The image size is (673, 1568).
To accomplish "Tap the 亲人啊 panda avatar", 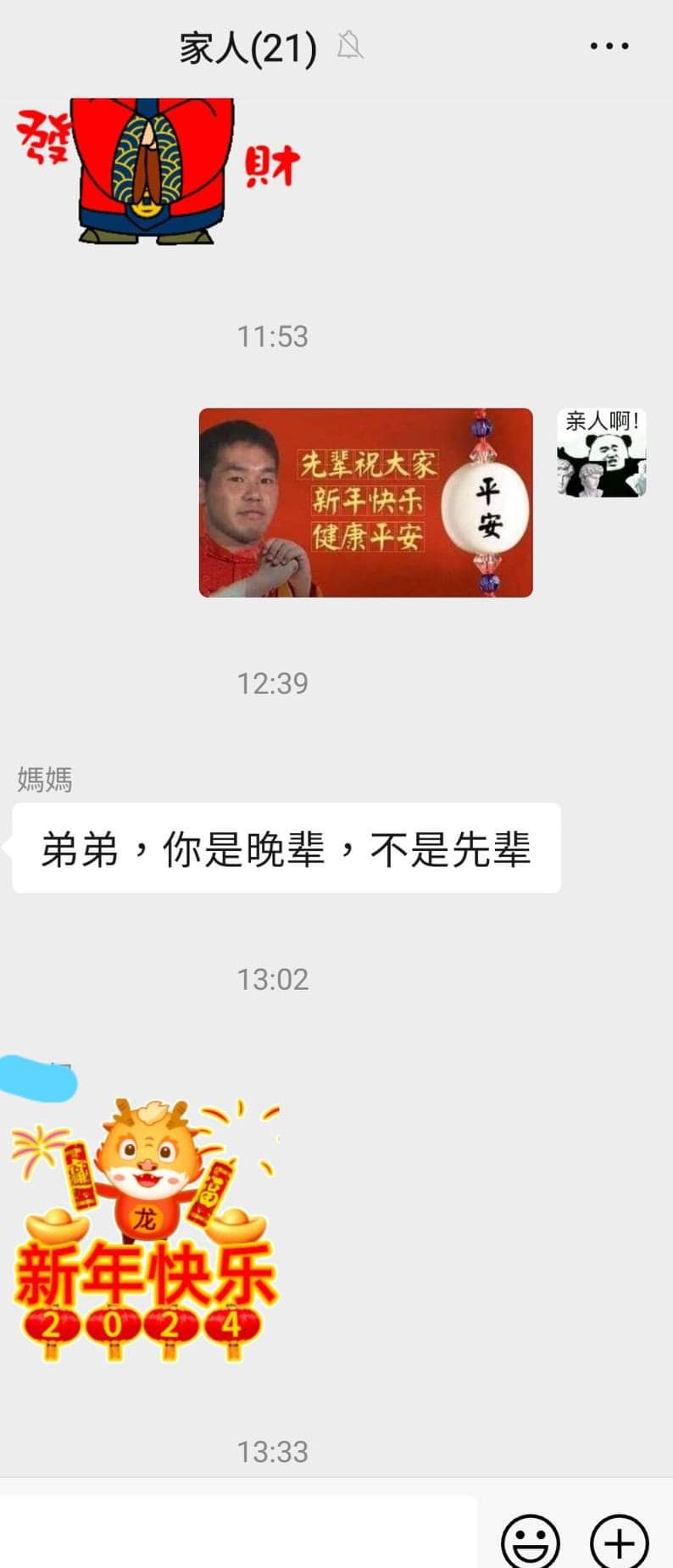I will click(x=601, y=453).
